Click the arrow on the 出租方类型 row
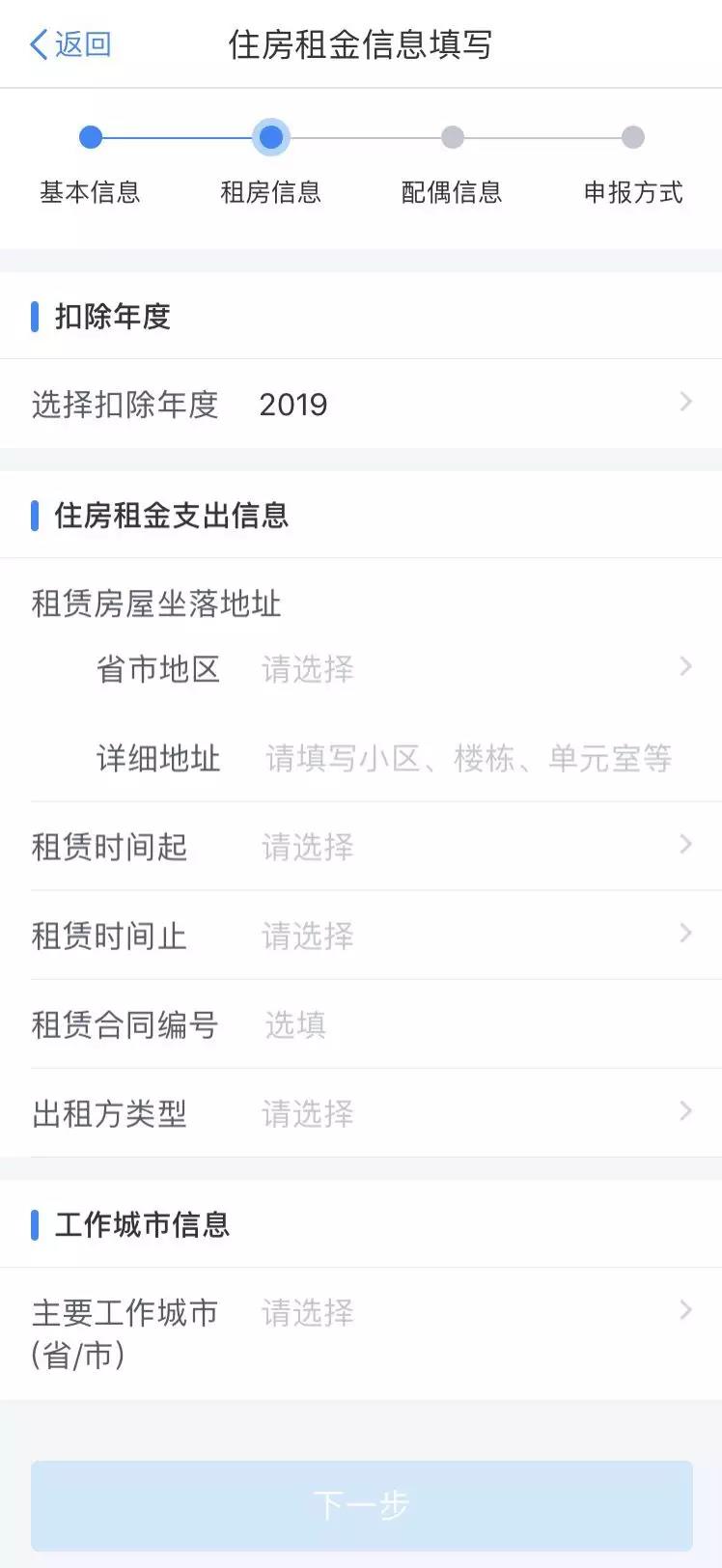The width and height of the screenshot is (722, 1568). coord(685,1112)
